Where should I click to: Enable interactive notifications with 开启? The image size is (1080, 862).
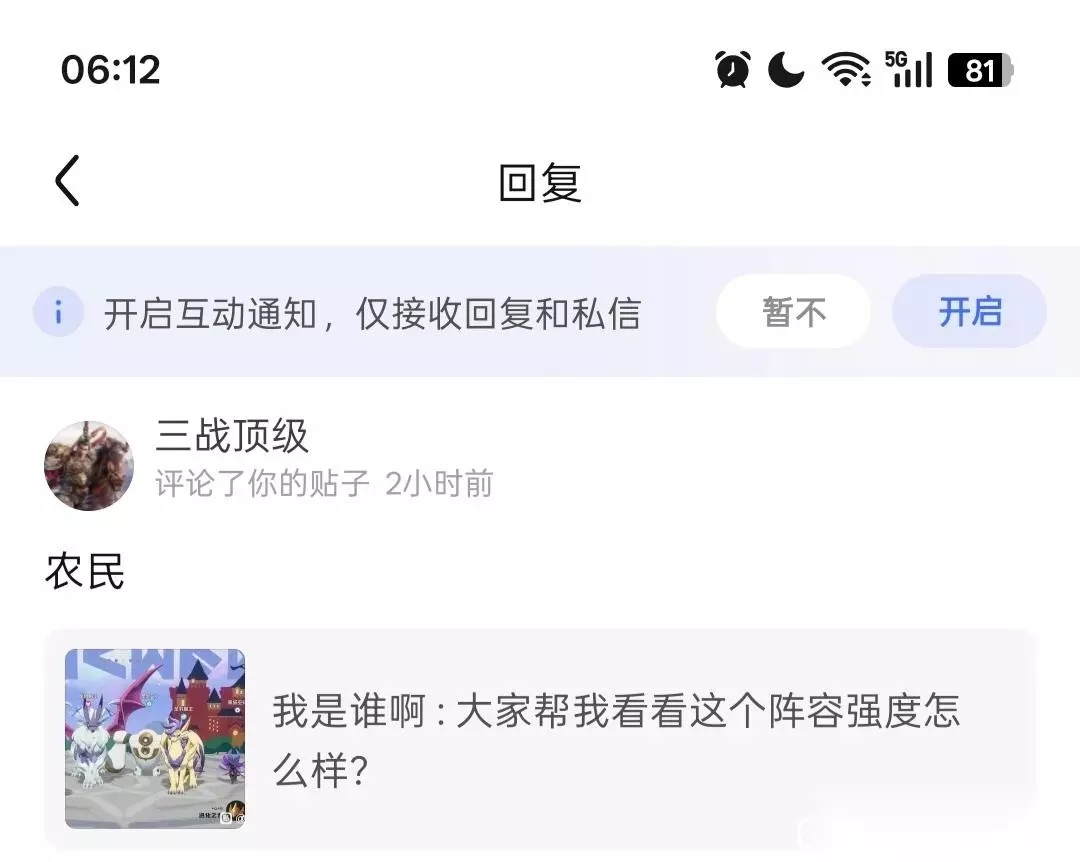(x=969, y=311)
